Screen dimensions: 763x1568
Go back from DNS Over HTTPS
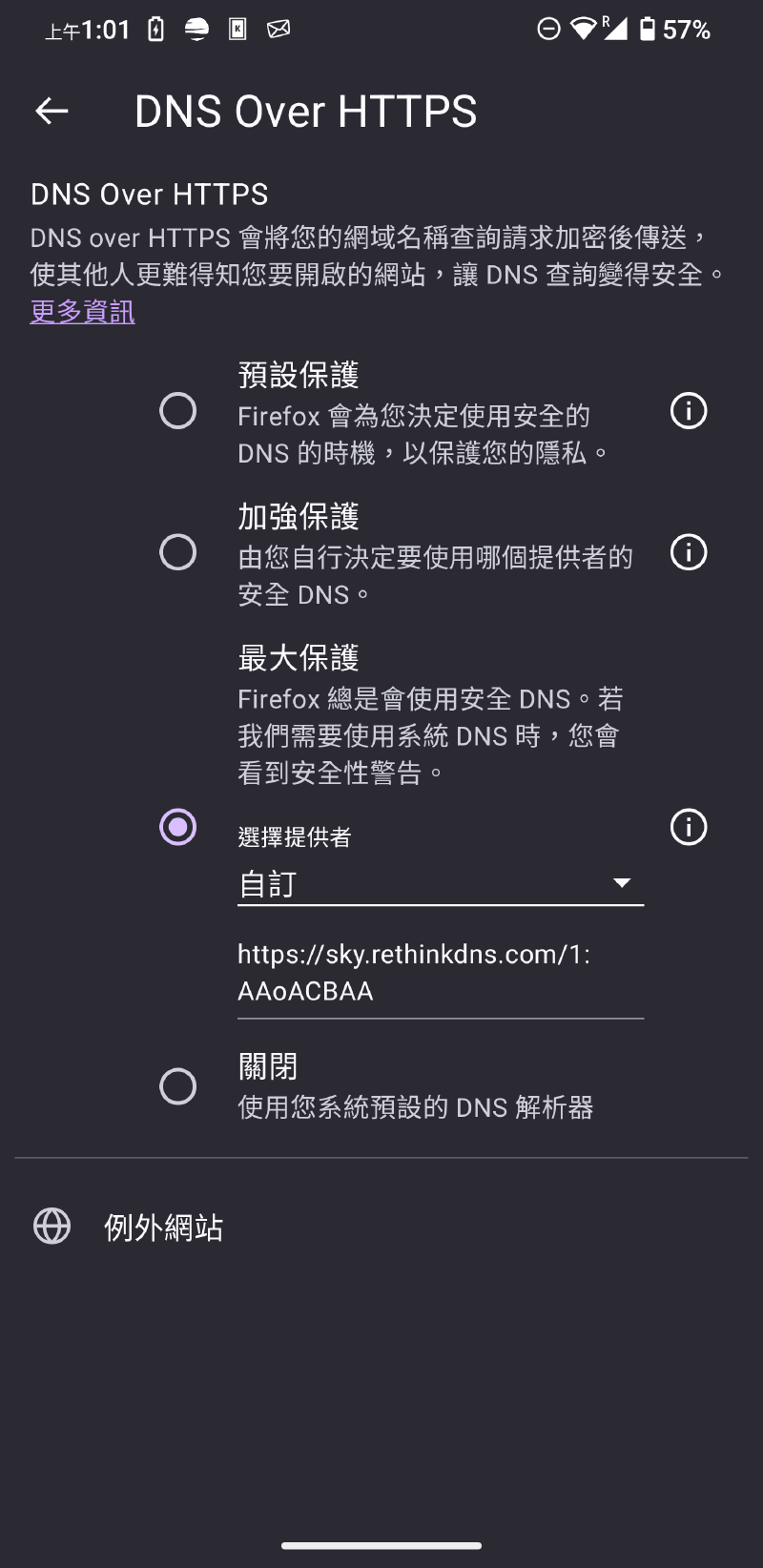point(52,112)
